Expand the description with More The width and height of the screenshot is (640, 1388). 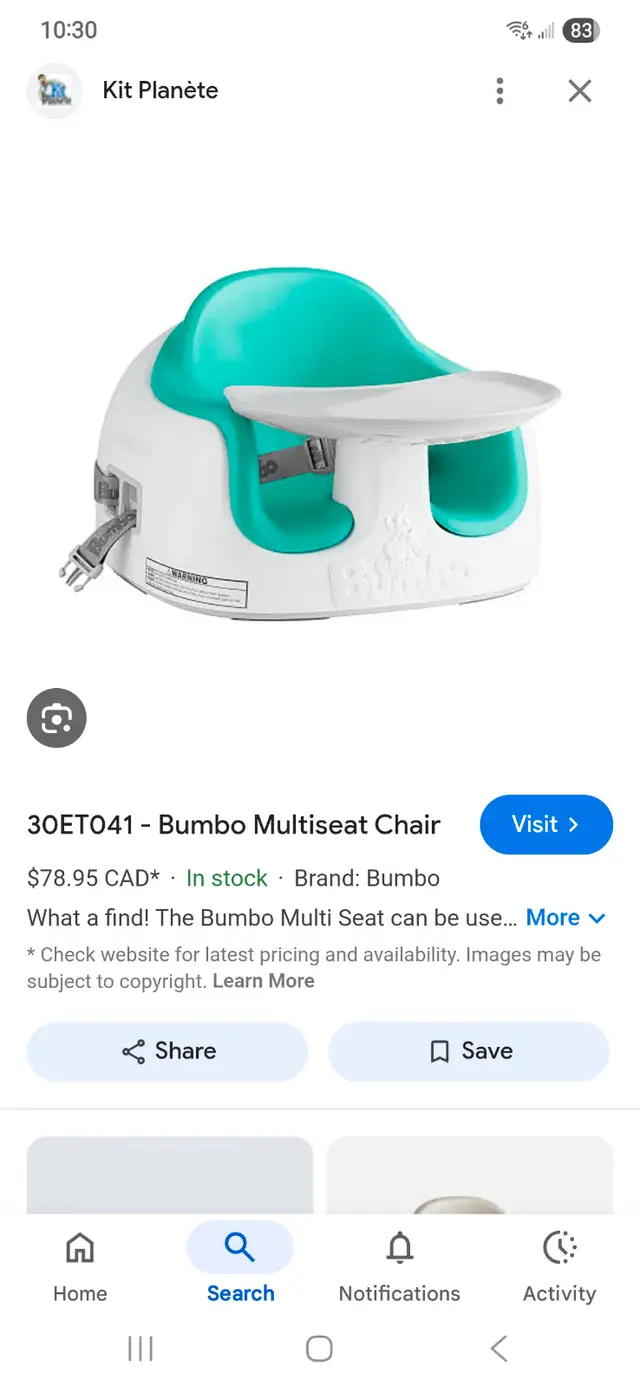pos(567,918)
